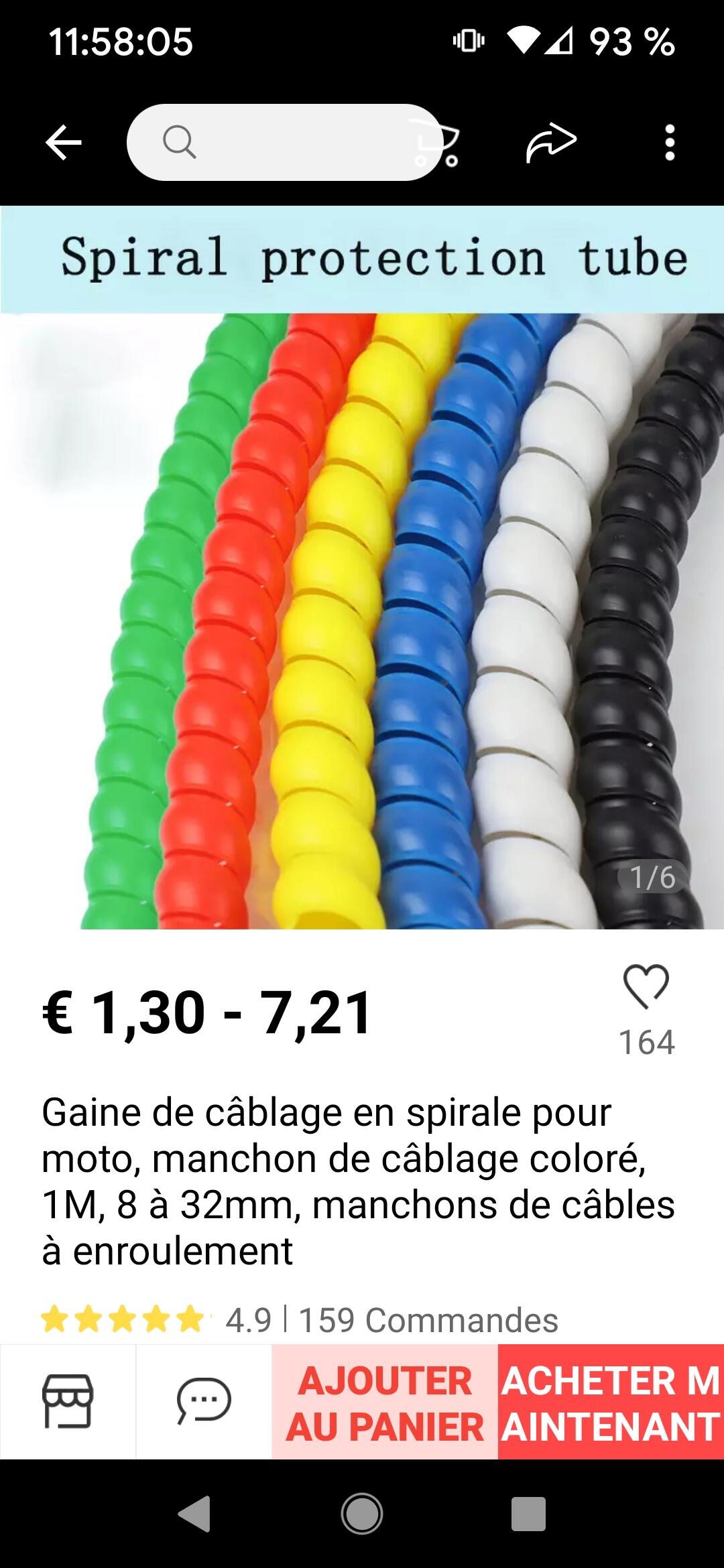
Task: Add the item to wishlist heart
Action: [646, 987]
